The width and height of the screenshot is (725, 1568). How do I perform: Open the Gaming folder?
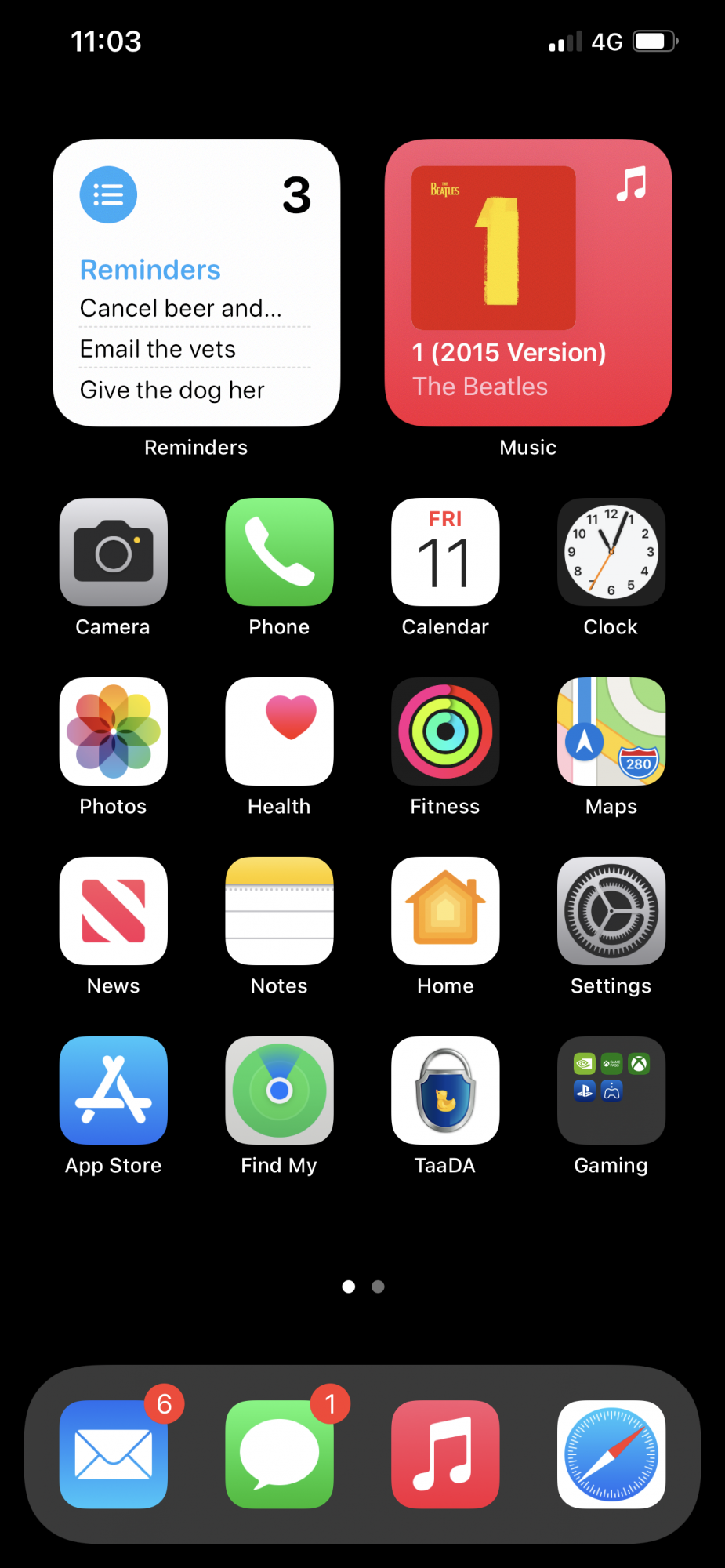pyautogui.click(x=611, y=1091)
